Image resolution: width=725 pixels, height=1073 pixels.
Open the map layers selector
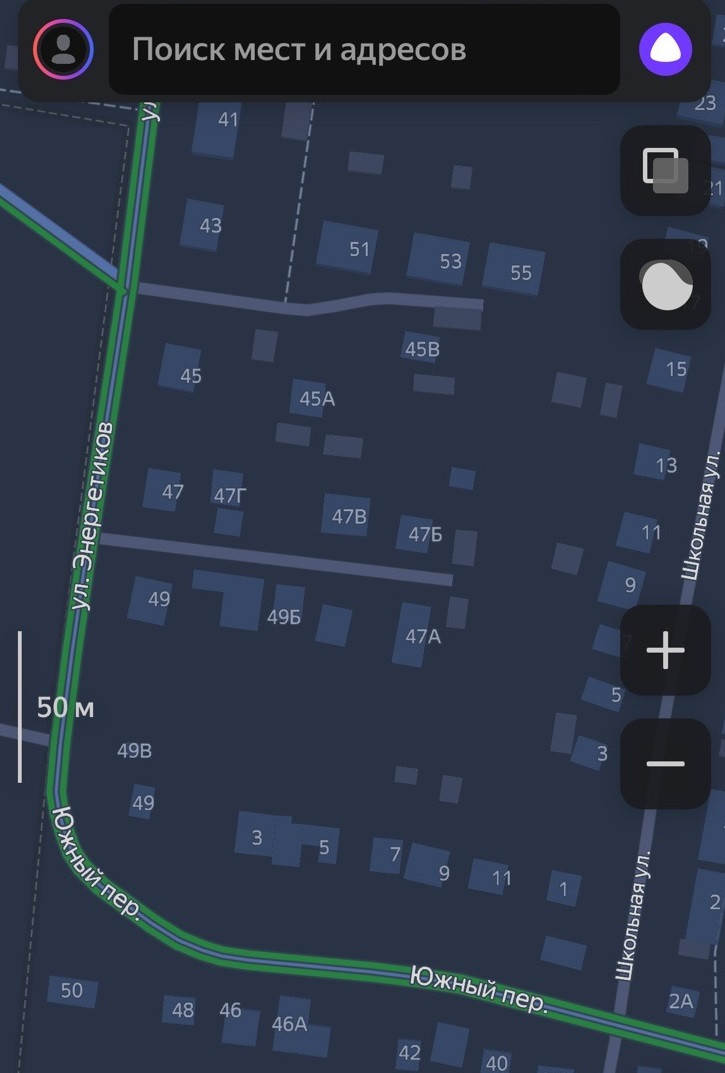(665, 170)
